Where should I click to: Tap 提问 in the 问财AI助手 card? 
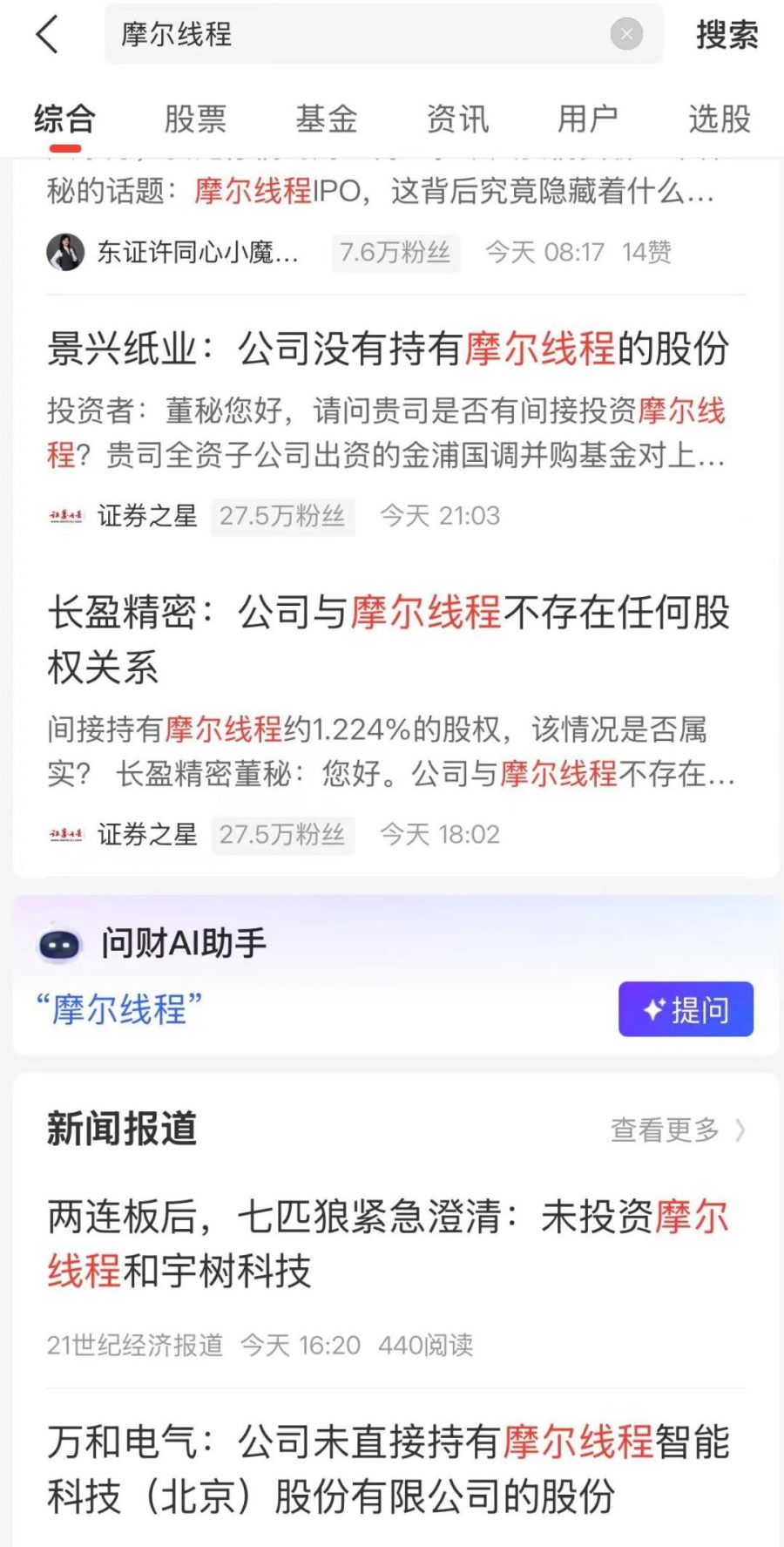pos(686,1009)
